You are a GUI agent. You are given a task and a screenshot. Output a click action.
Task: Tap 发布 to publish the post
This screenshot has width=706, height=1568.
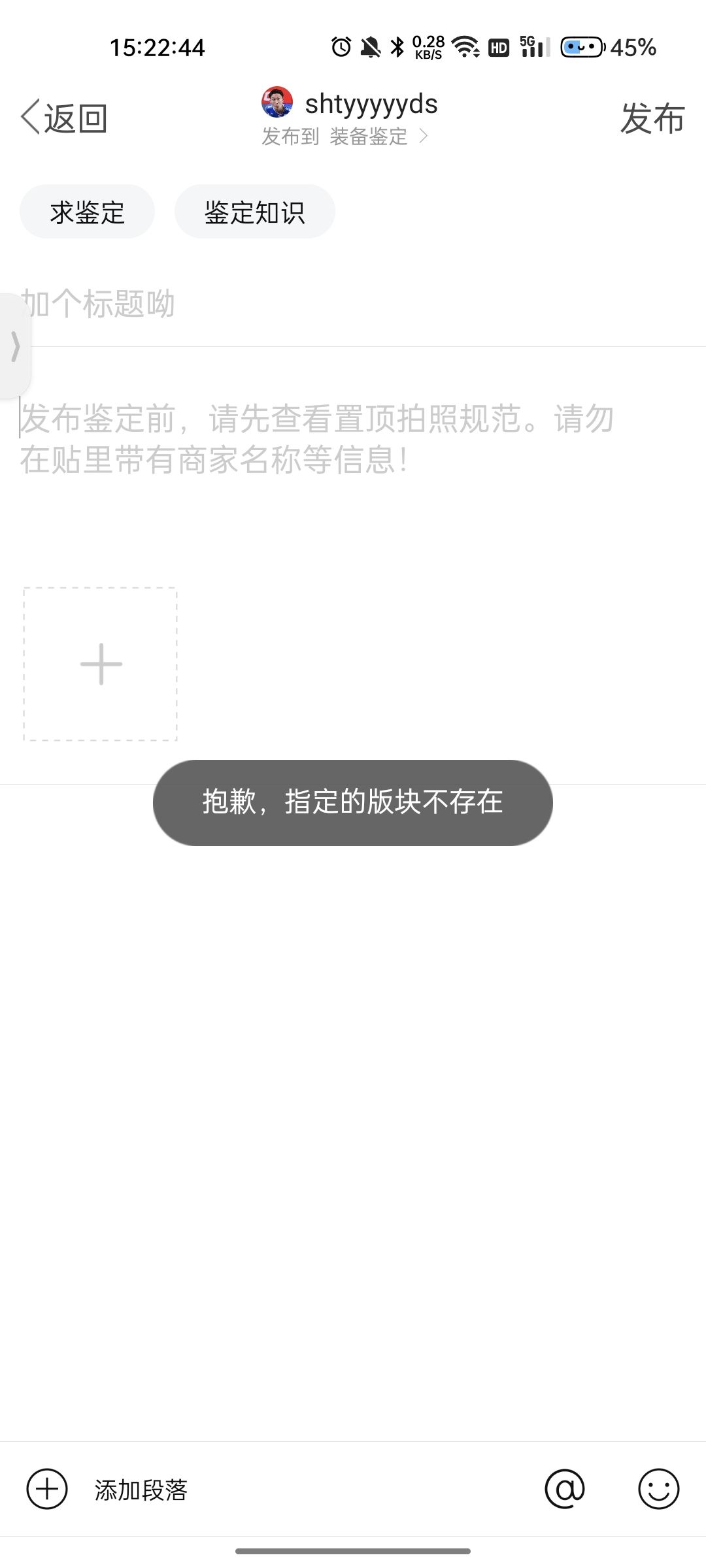(652, 118)
